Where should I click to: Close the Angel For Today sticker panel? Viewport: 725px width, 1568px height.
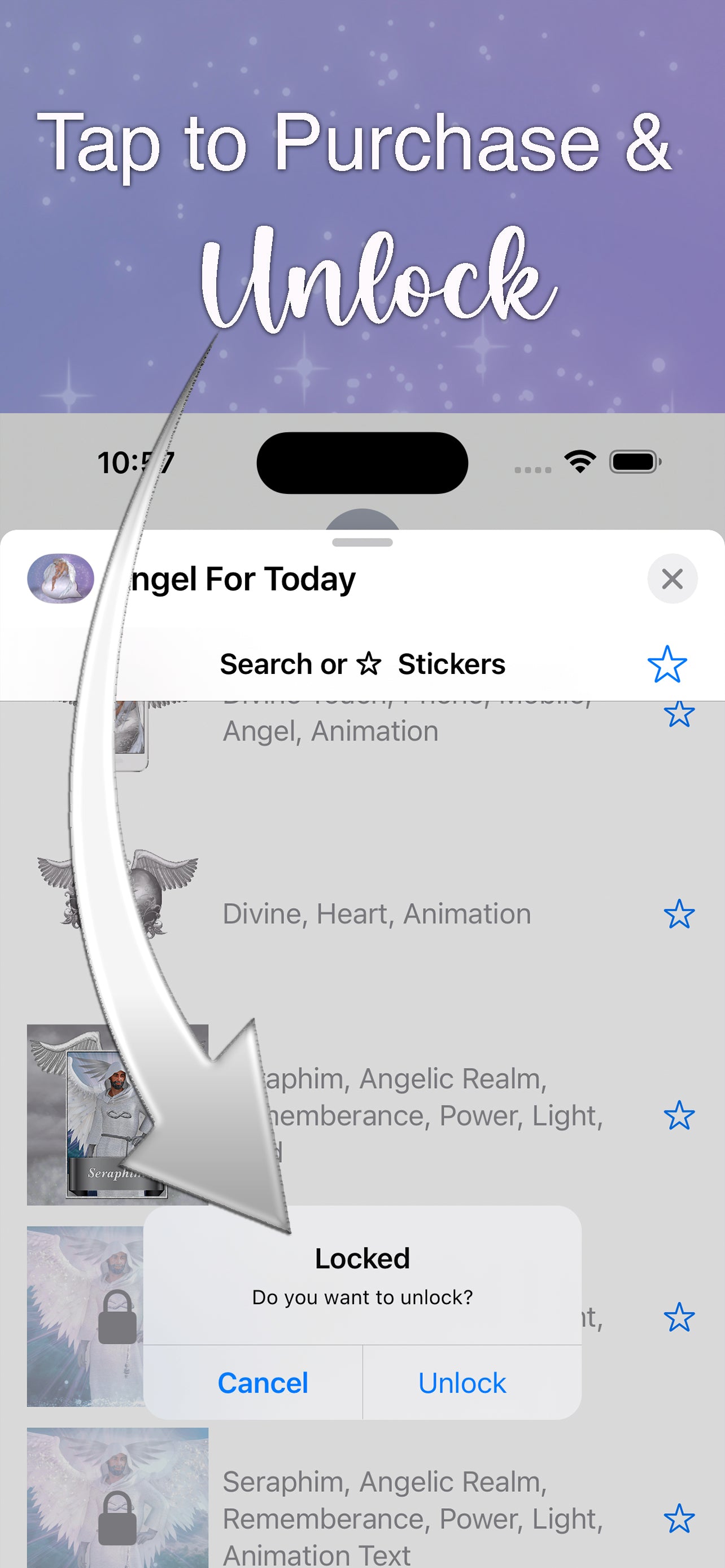(672, 579)
